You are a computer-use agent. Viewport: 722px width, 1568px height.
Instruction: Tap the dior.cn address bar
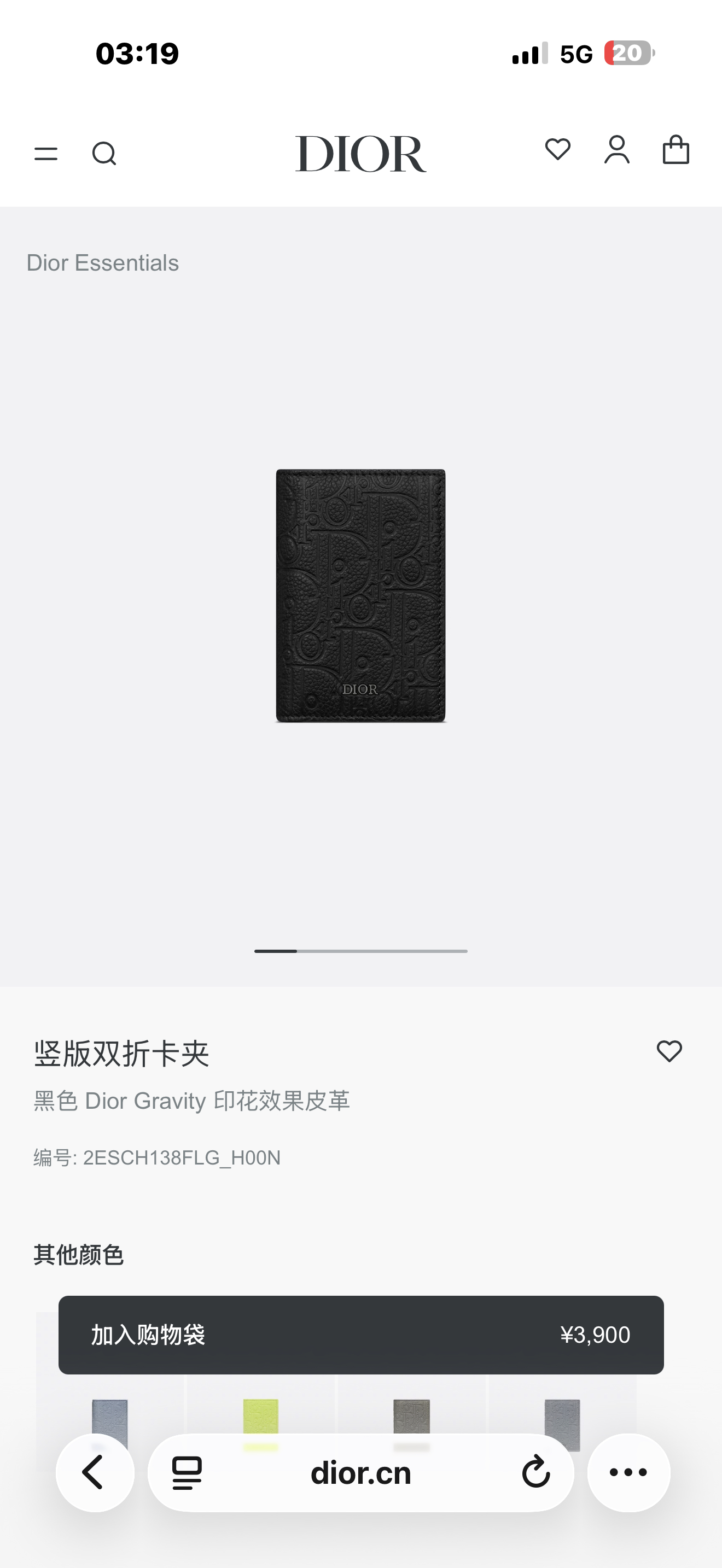click(x=360, y=1473)
